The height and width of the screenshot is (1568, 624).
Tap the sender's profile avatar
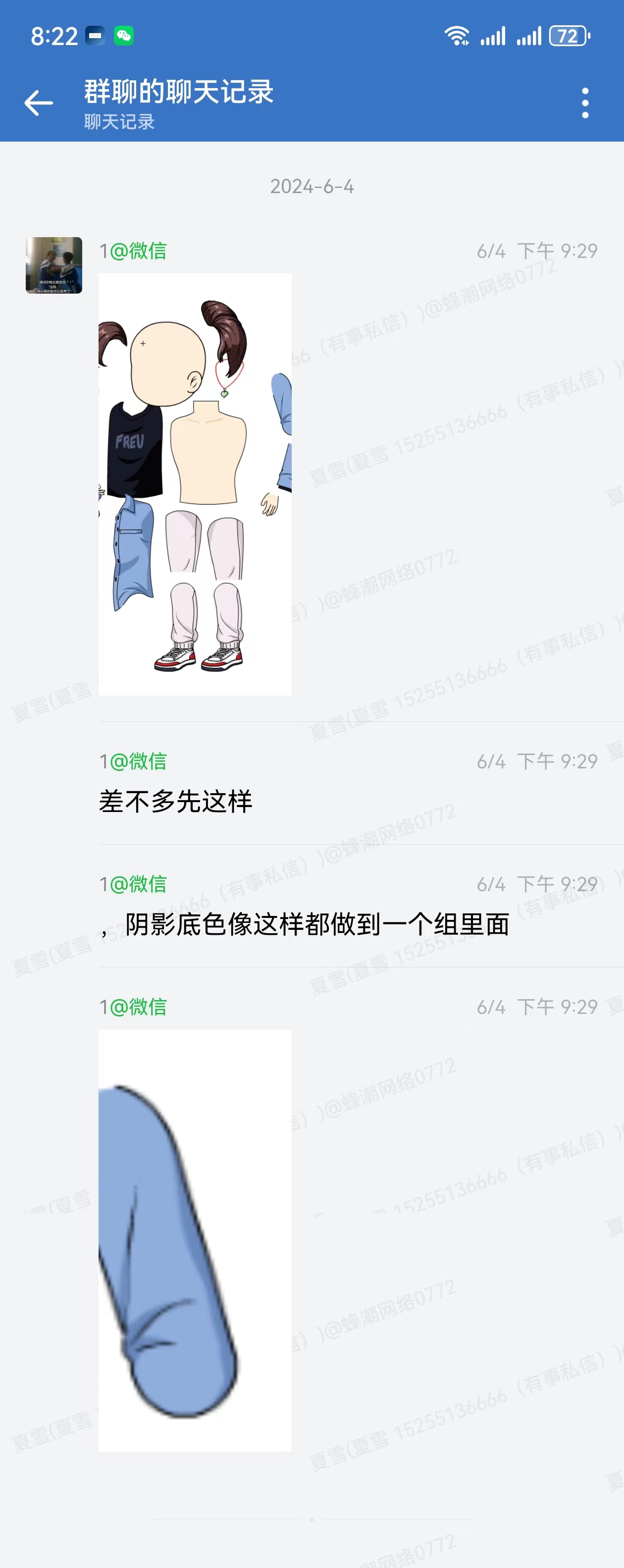click(53, 265)
